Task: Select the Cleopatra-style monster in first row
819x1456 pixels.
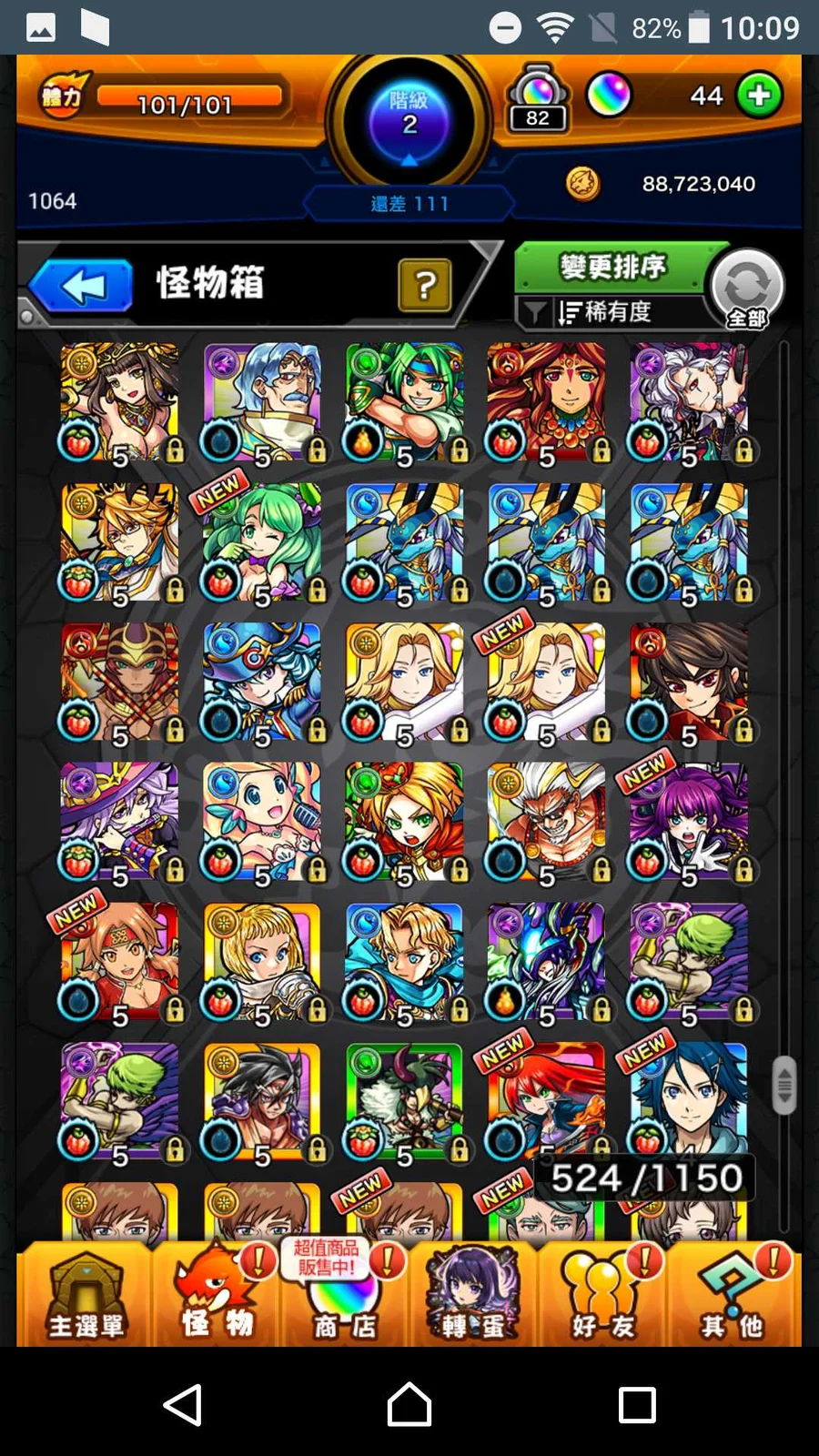Action: [120, 401]
